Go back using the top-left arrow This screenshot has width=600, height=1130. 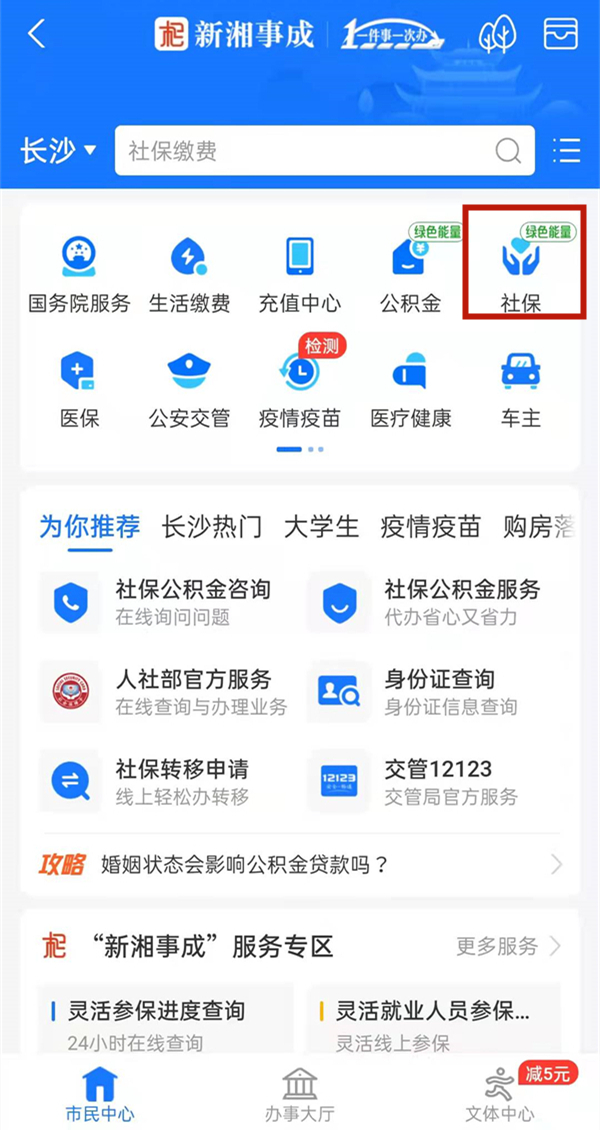37,35
